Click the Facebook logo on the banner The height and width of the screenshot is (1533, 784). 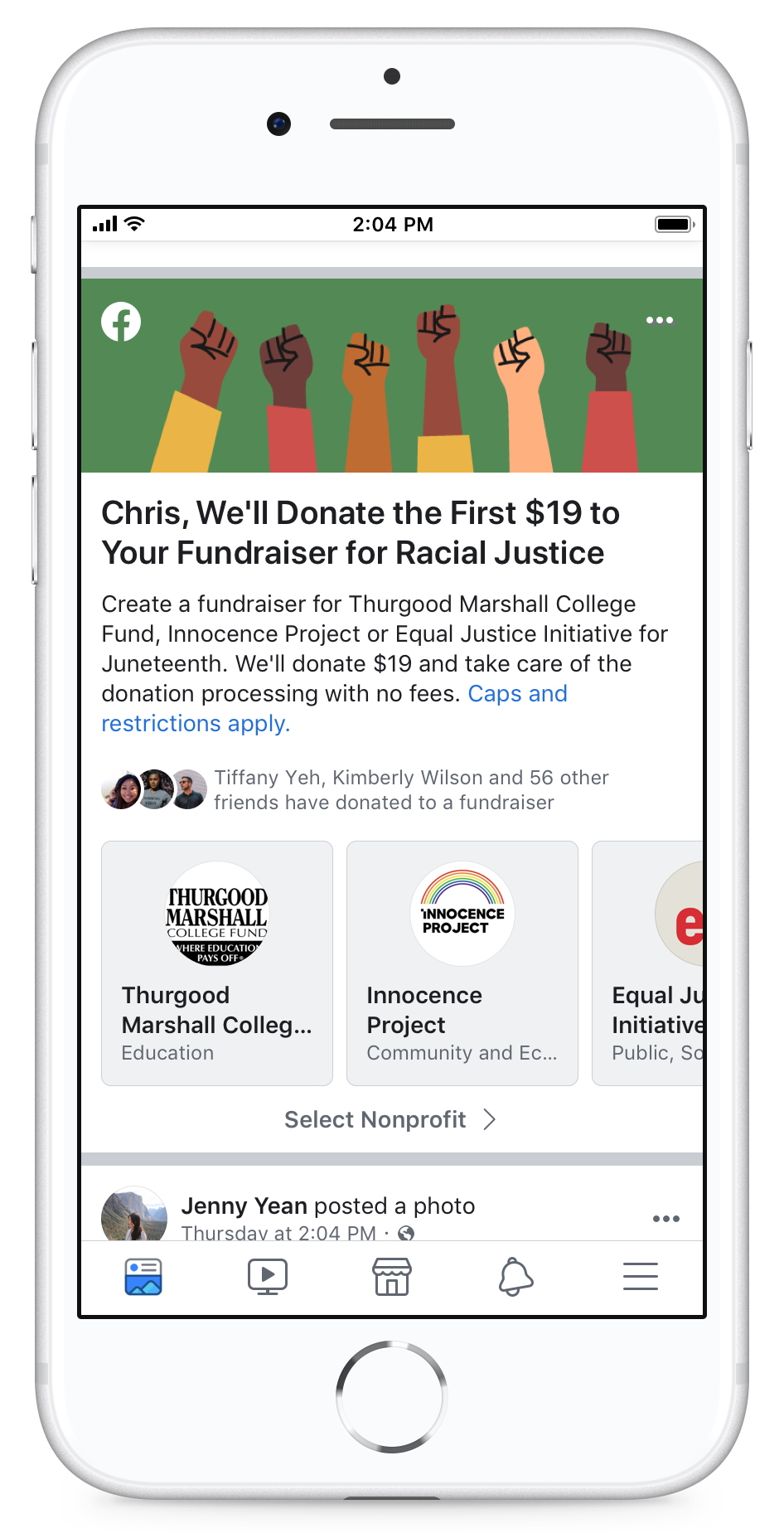click(121, 323)
